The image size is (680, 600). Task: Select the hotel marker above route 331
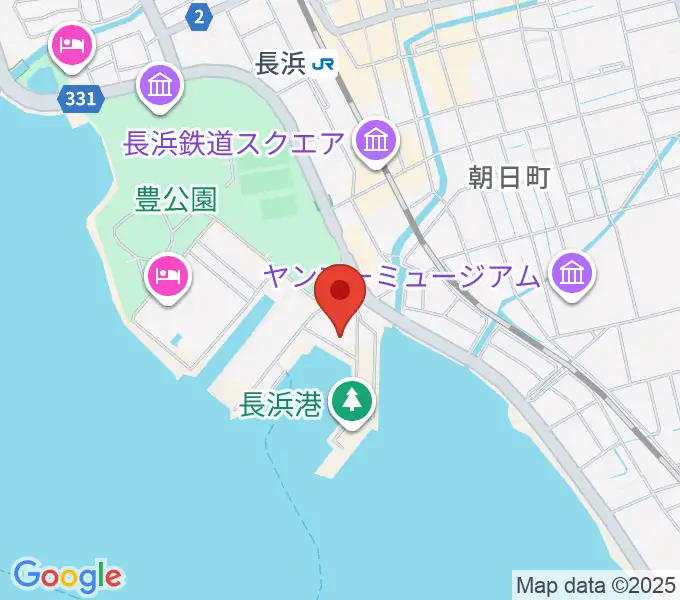[72, 45]
